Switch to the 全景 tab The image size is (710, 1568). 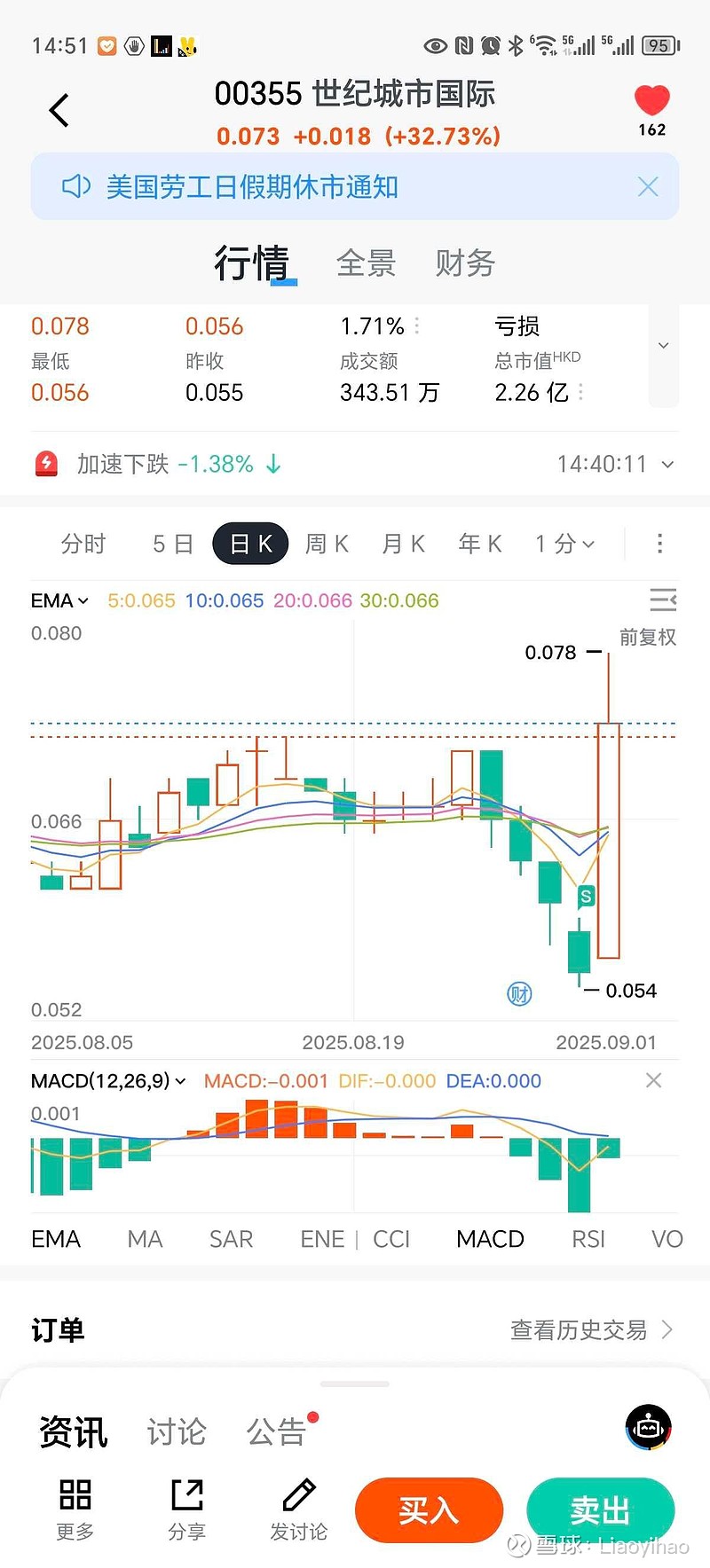point(366,263)
